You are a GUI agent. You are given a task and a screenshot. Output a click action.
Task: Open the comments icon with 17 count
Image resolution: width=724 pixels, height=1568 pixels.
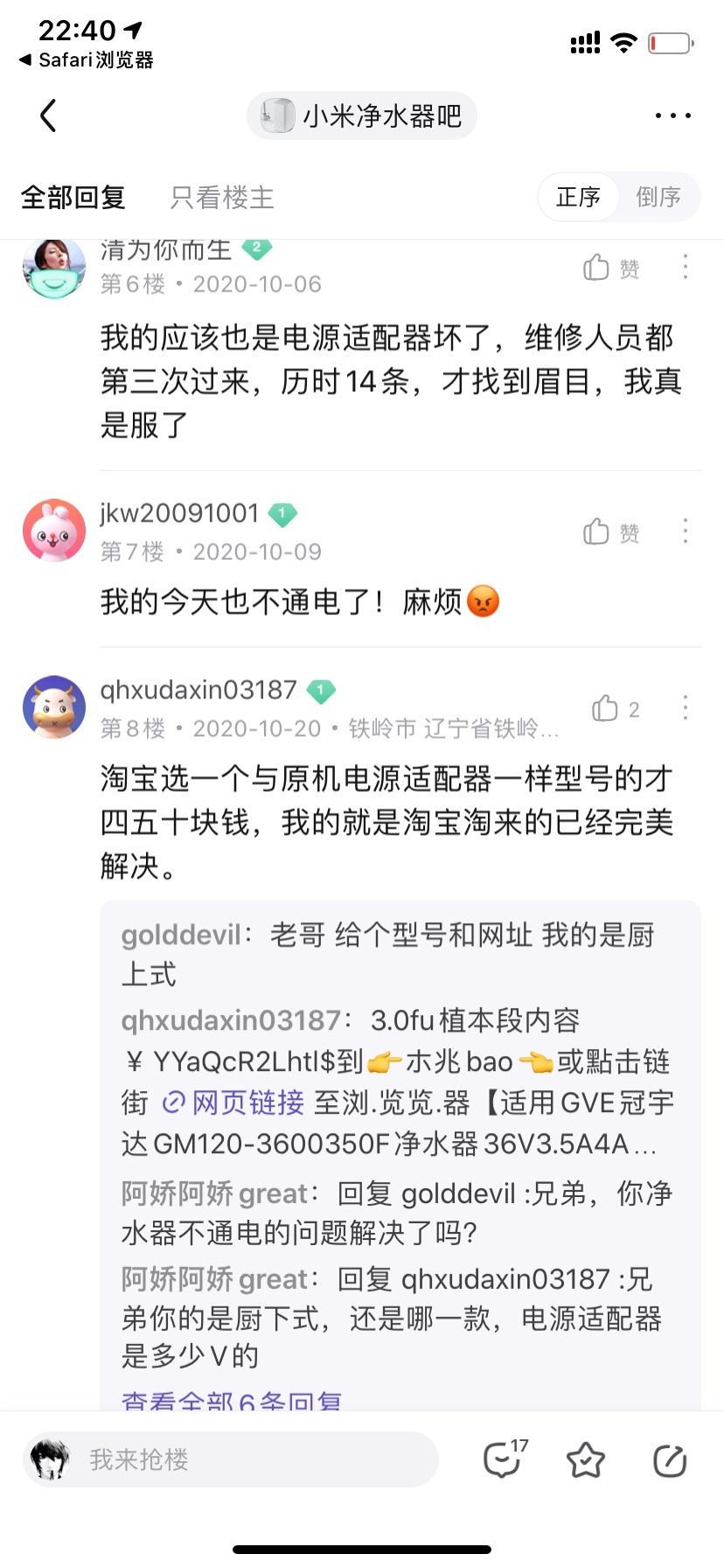point(505,1459)
